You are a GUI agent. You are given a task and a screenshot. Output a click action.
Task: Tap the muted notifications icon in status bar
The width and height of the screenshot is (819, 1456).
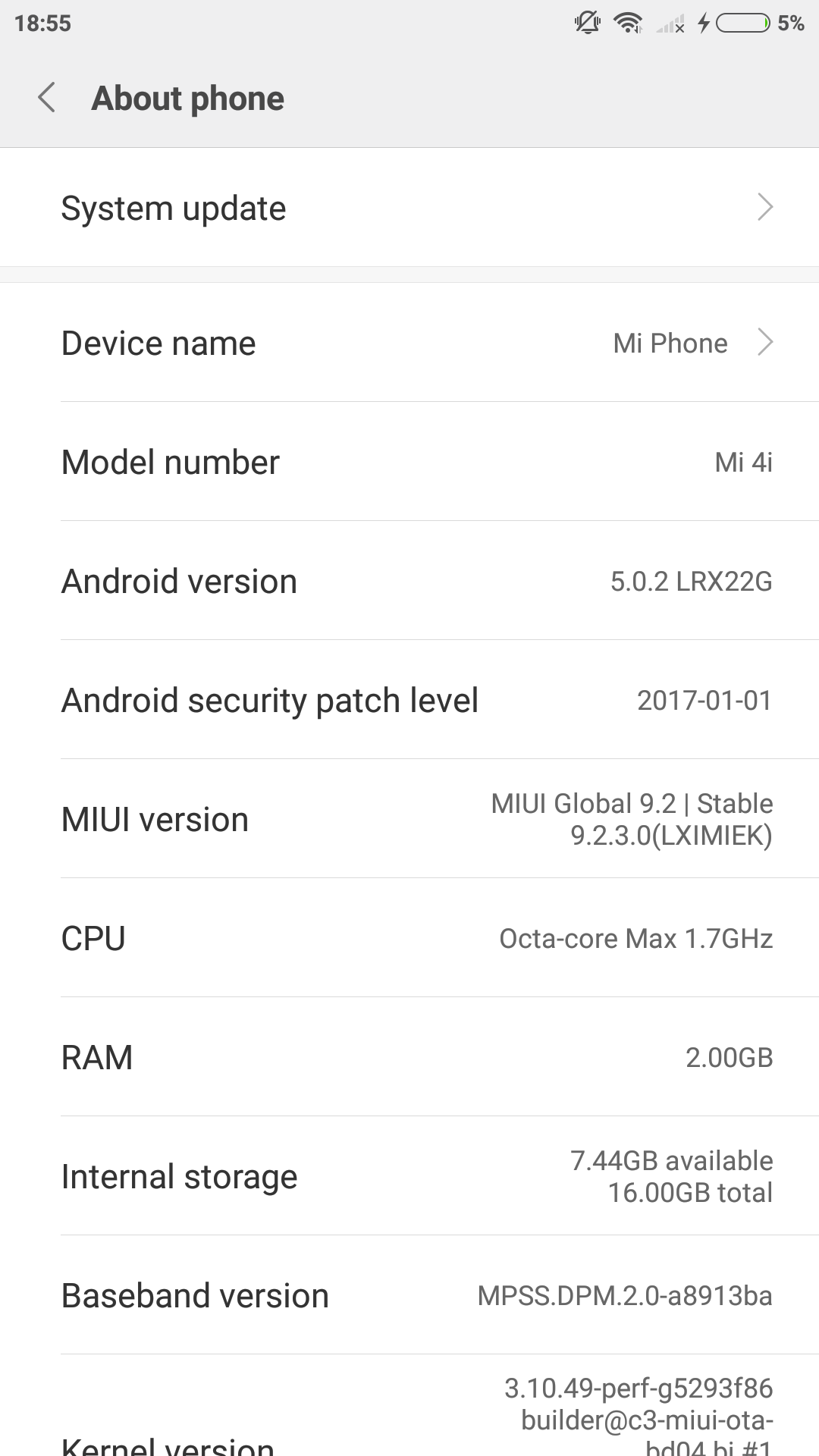[x=588, y=23]
